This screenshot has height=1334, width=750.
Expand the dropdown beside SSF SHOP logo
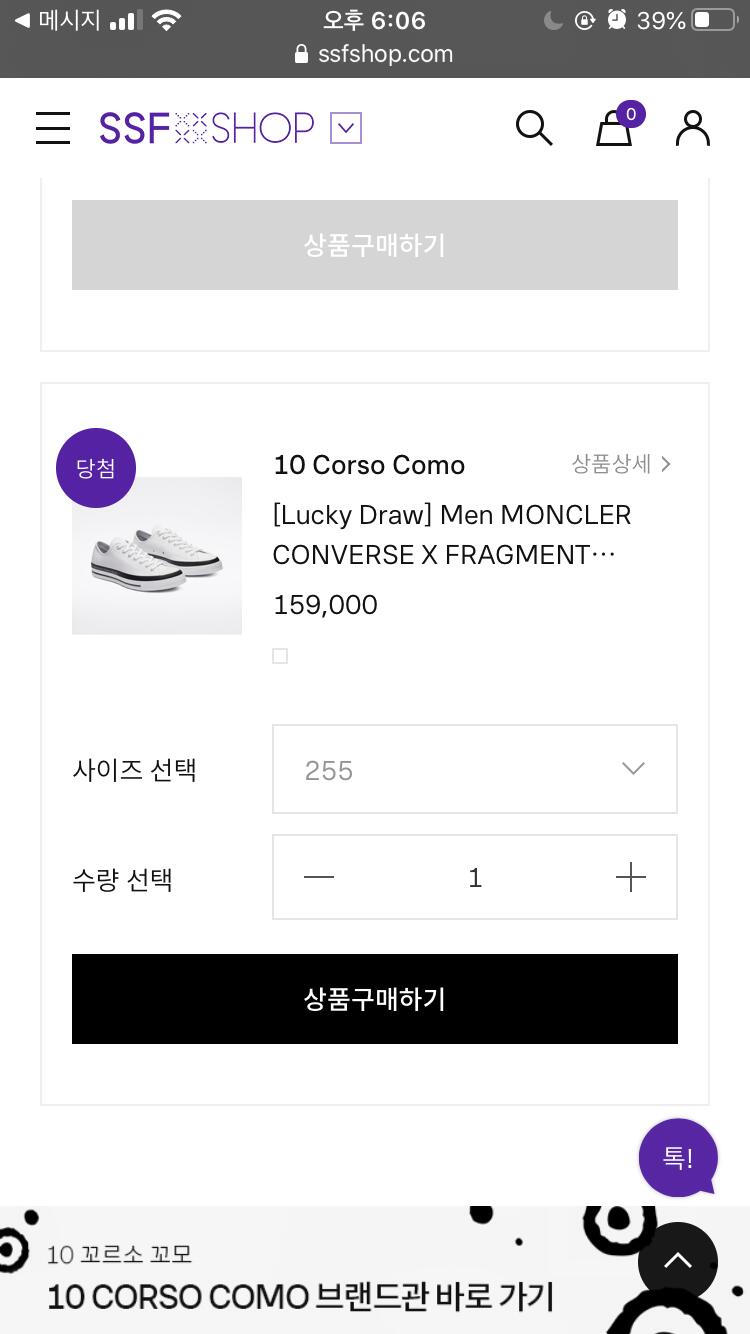click(345, 128)
